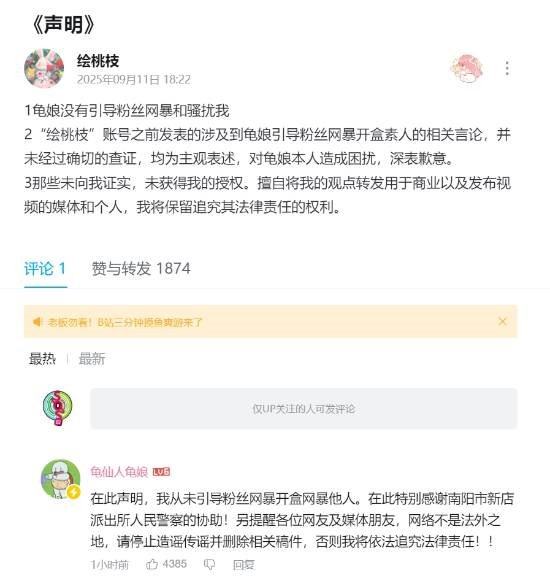Tap 绘桃枝 author name
The width and height of the screenshot is (550, 578).
click(x=98, y=61)
